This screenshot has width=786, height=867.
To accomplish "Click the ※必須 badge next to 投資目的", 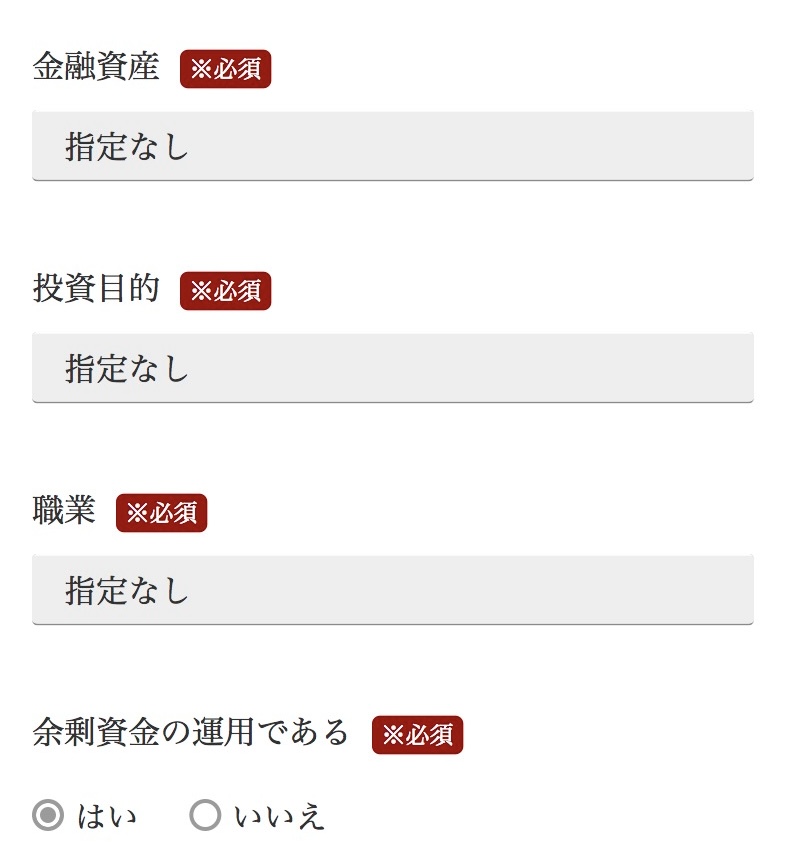I will point(224,291).
